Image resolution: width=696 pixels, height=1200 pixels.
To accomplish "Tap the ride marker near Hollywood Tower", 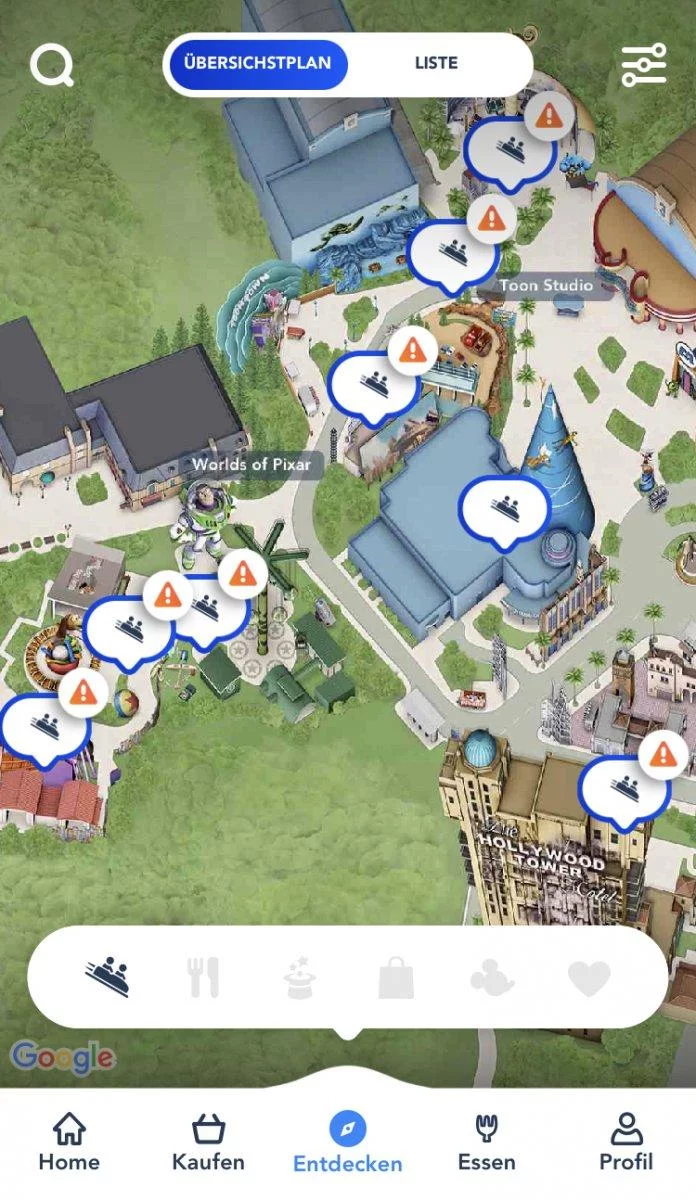I will pyautogui.click(x=625, y=787).
